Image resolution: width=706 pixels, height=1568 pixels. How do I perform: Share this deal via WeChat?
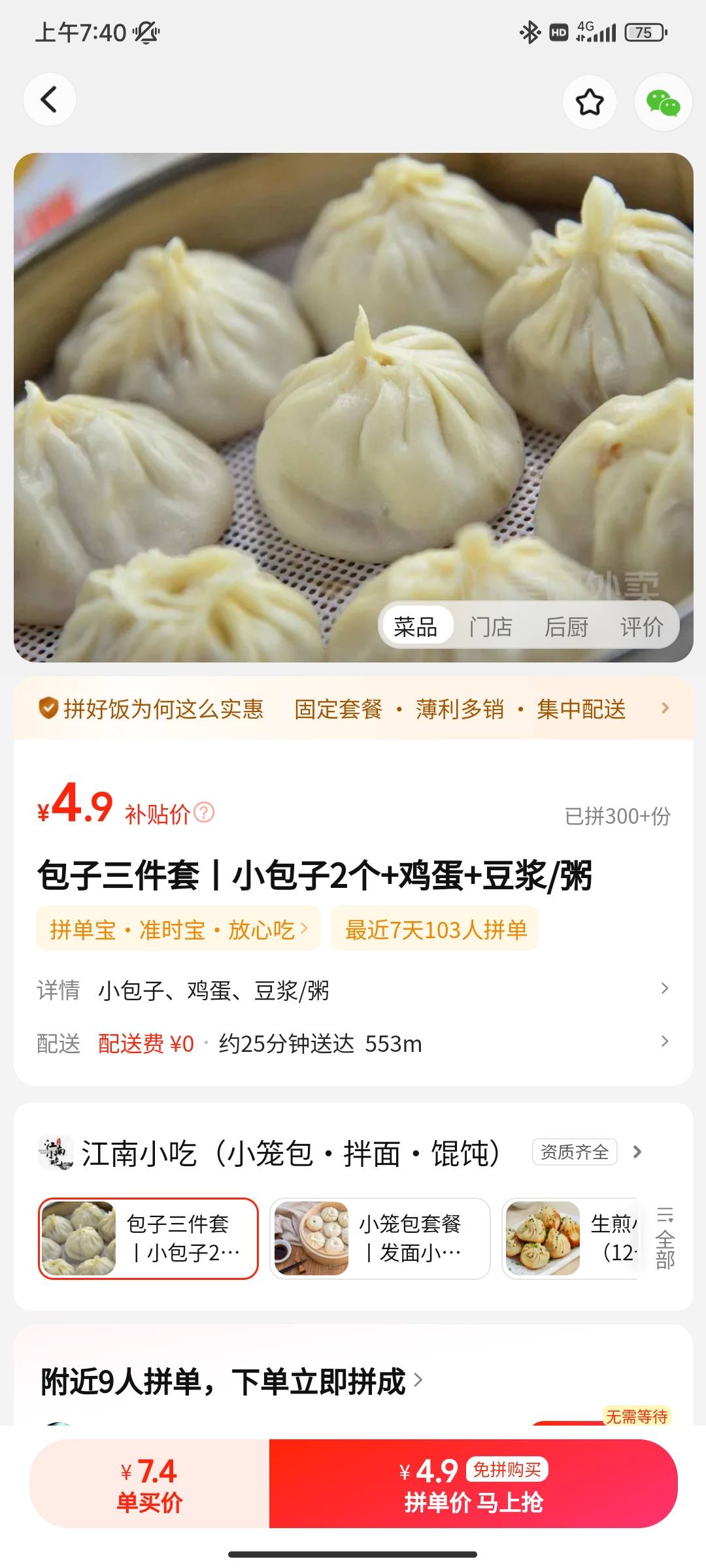pyautogui.click(x=663, y=103)
